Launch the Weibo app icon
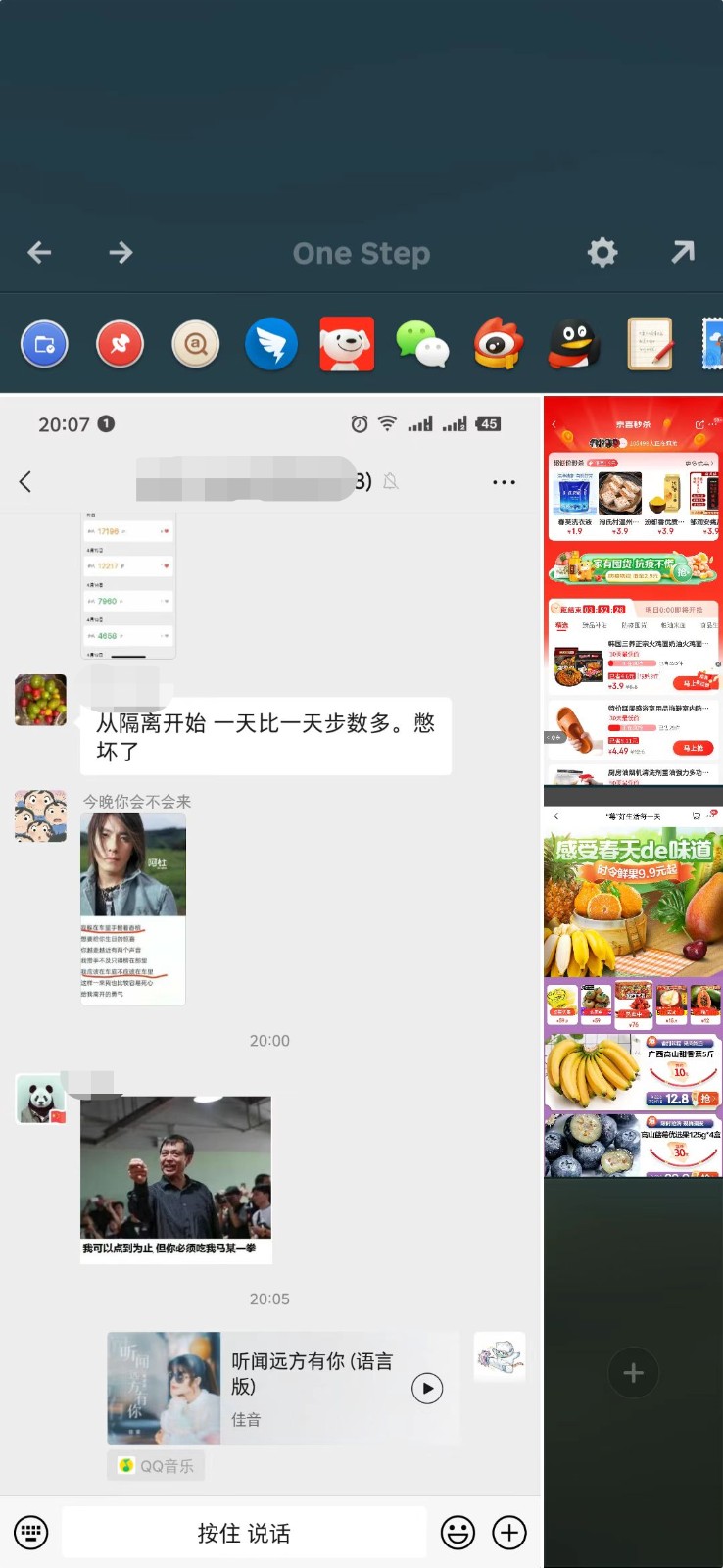This screenshot has width=723, height=1568. coord(498,344)
